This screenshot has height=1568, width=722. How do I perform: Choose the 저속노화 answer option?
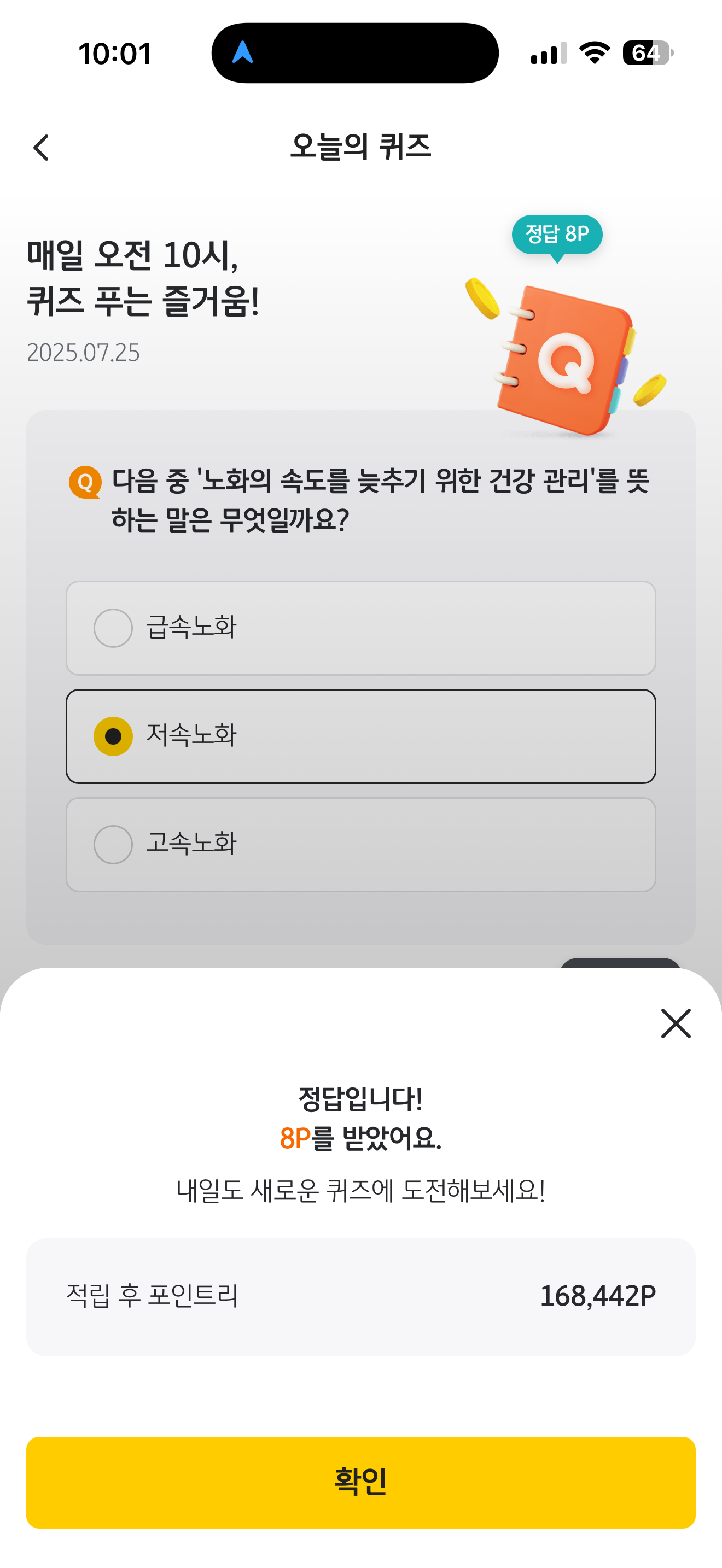[361, 736]
